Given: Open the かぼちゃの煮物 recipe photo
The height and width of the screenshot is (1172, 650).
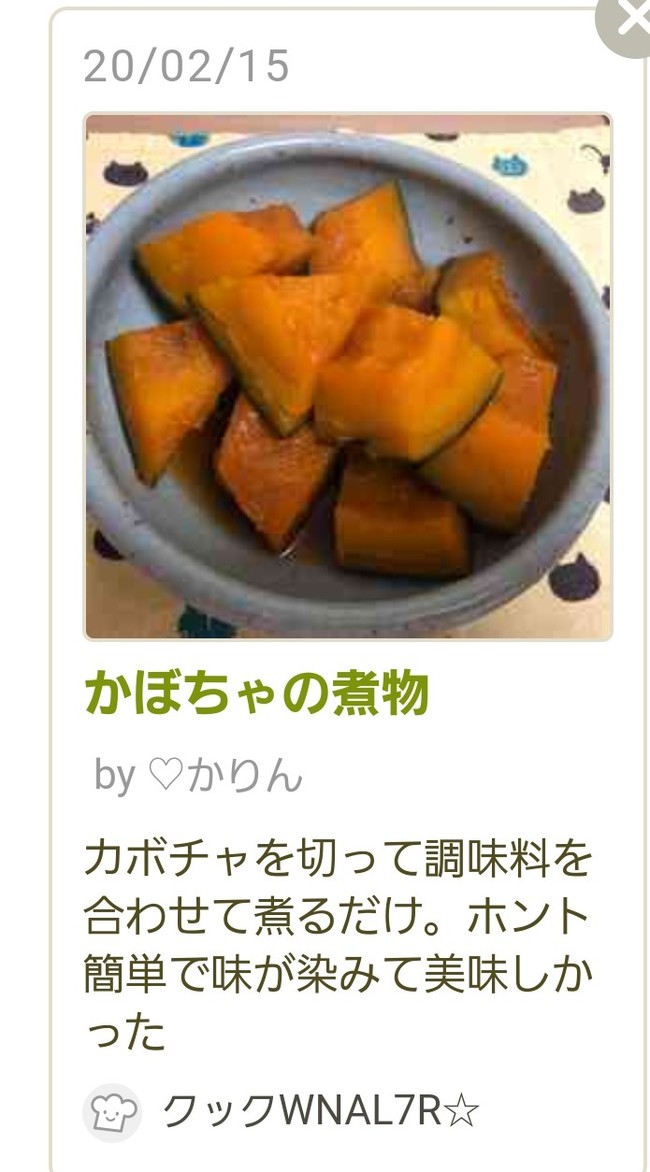Looking at the screenshot, I should 347,376.
